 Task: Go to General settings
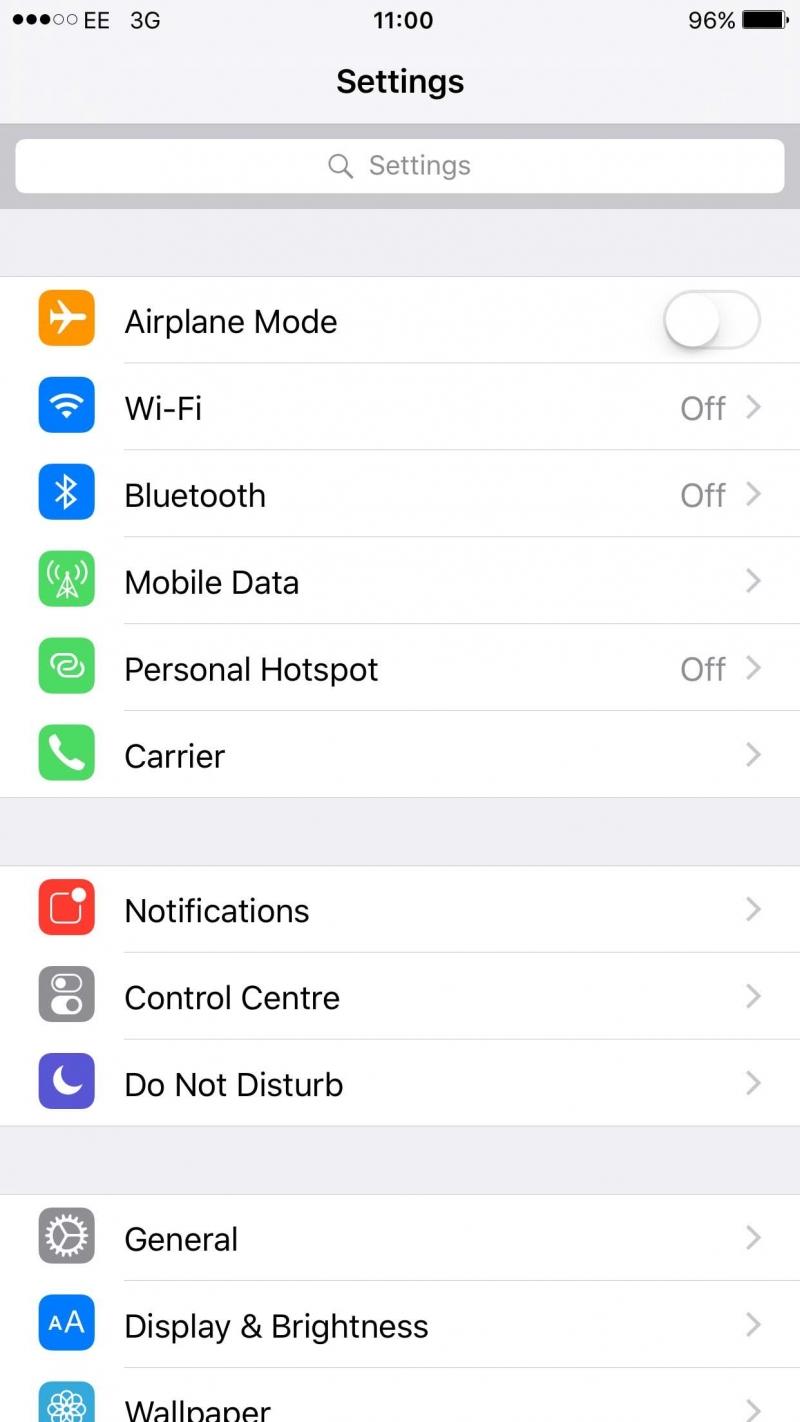(x=400, y=1239)
